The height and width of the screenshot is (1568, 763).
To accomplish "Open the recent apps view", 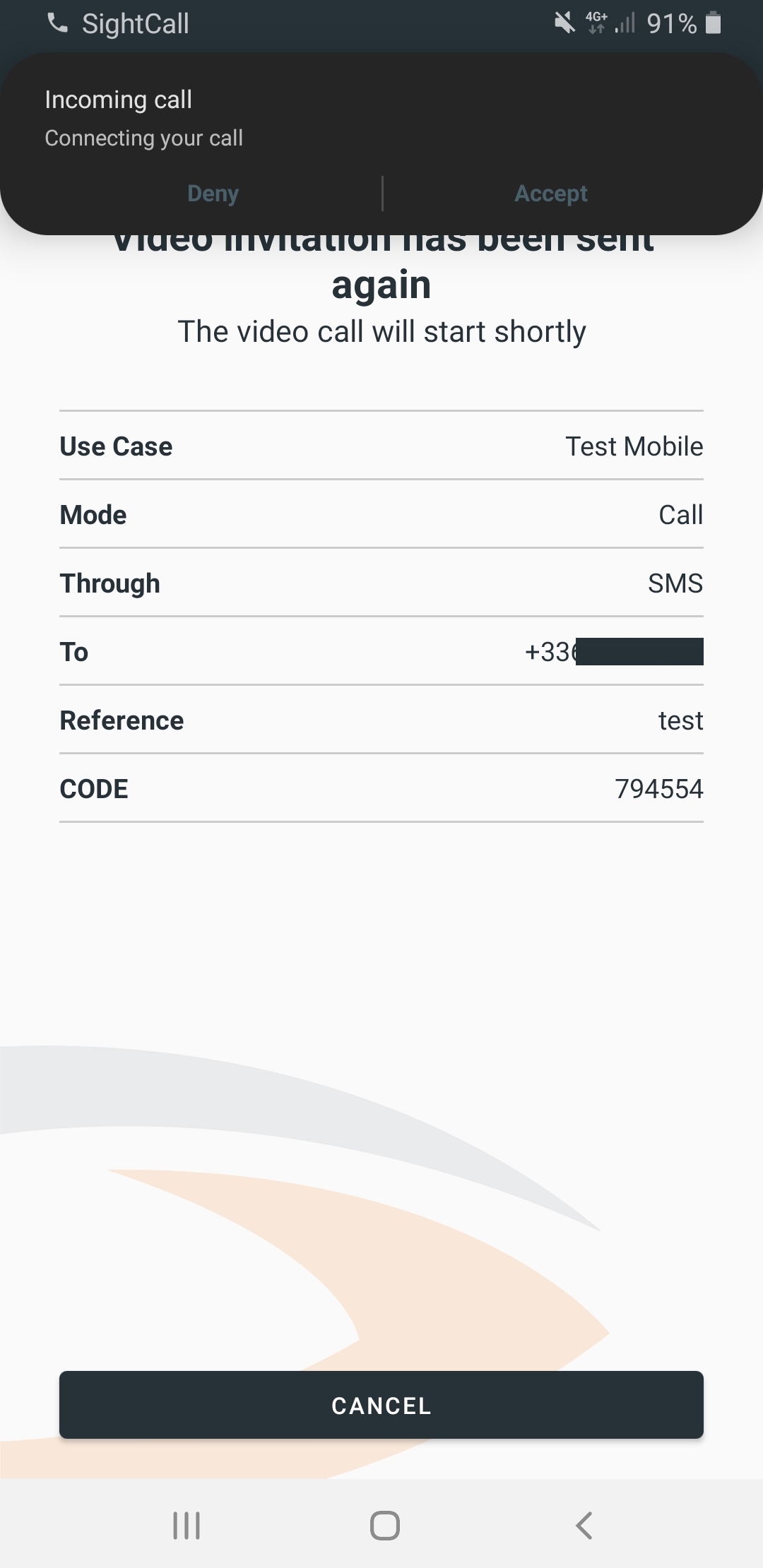I will coord(187,1526).
